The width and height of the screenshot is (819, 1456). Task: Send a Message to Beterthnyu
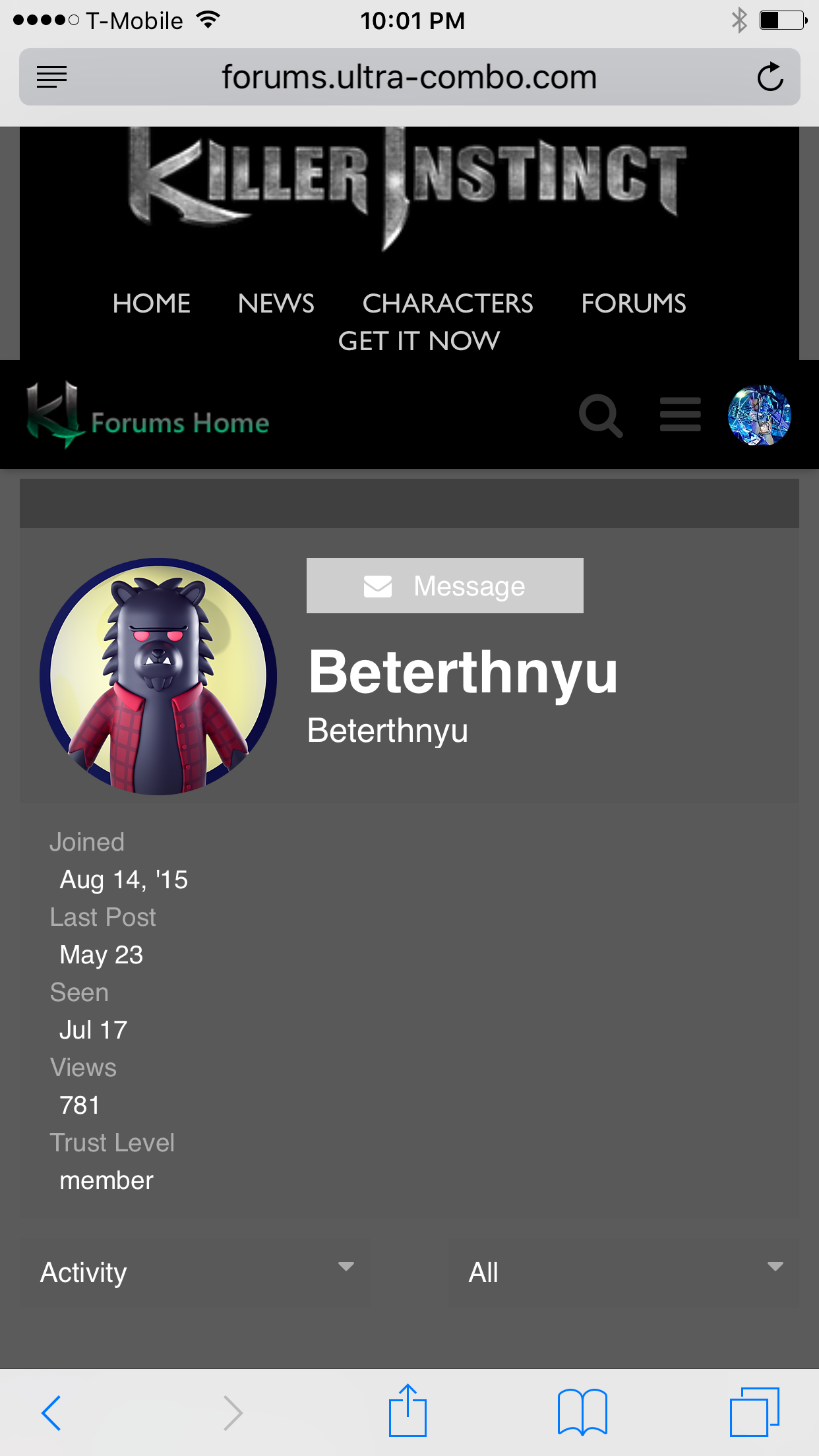pyautogui.click(x=445, y=586)
